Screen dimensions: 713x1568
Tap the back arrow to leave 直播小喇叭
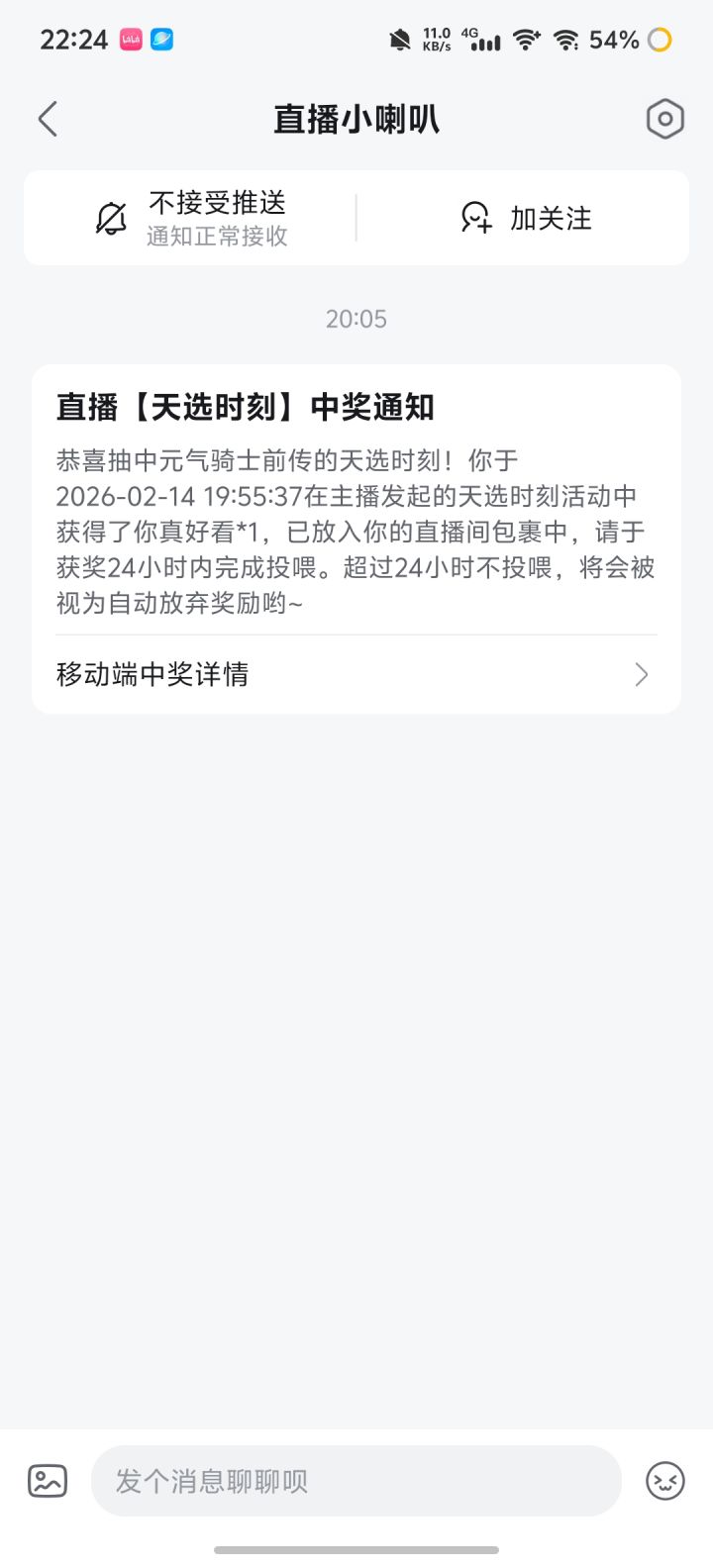click(48, 118)
